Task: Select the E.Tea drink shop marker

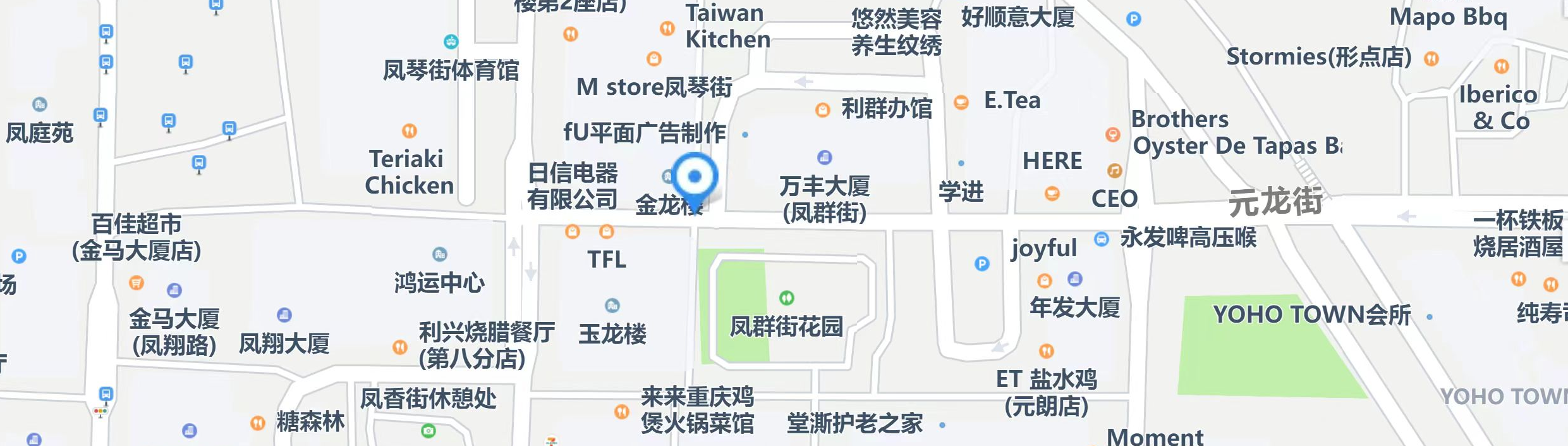Action: click(961, 102)
